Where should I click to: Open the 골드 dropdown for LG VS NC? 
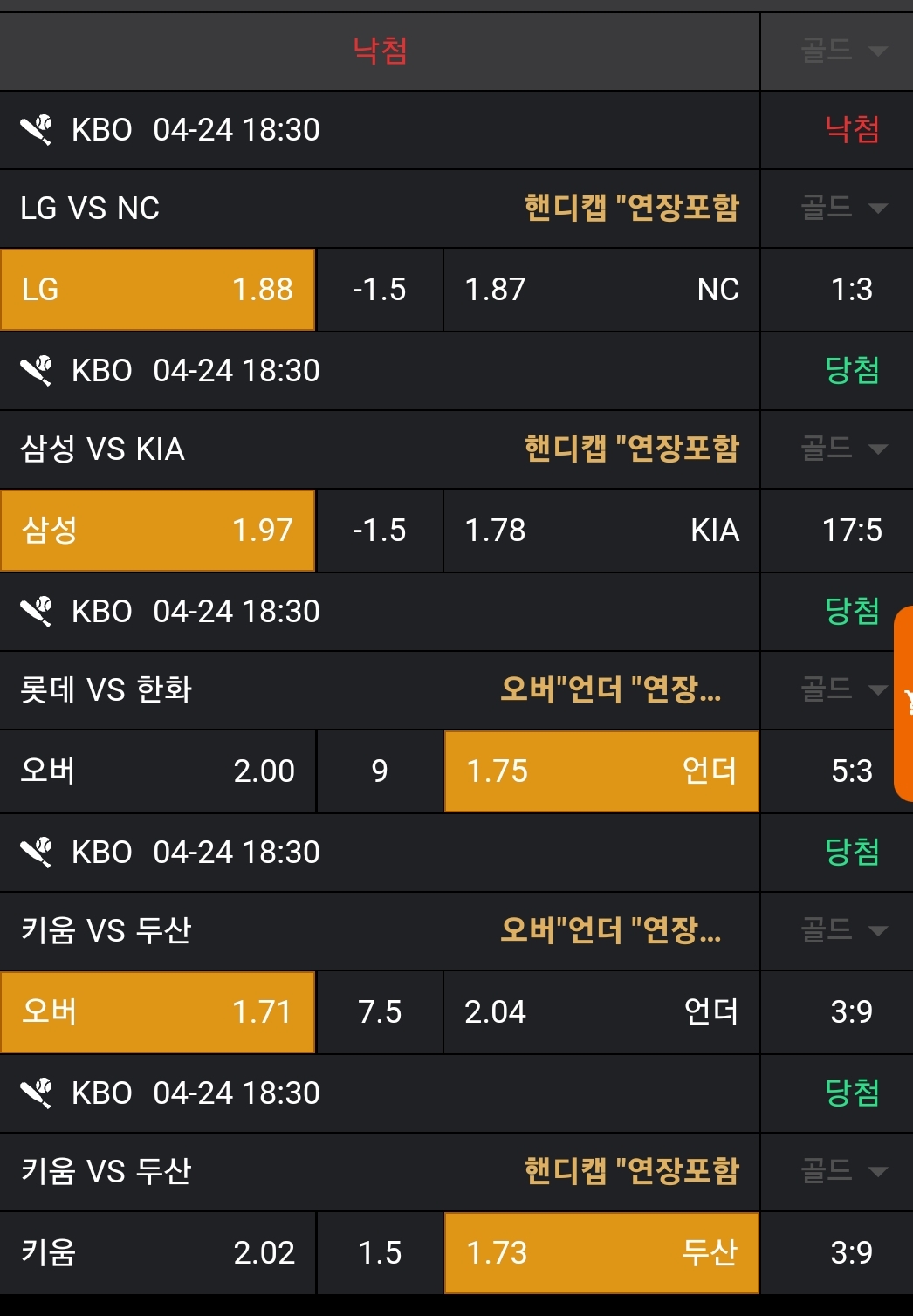coord(843,208)
